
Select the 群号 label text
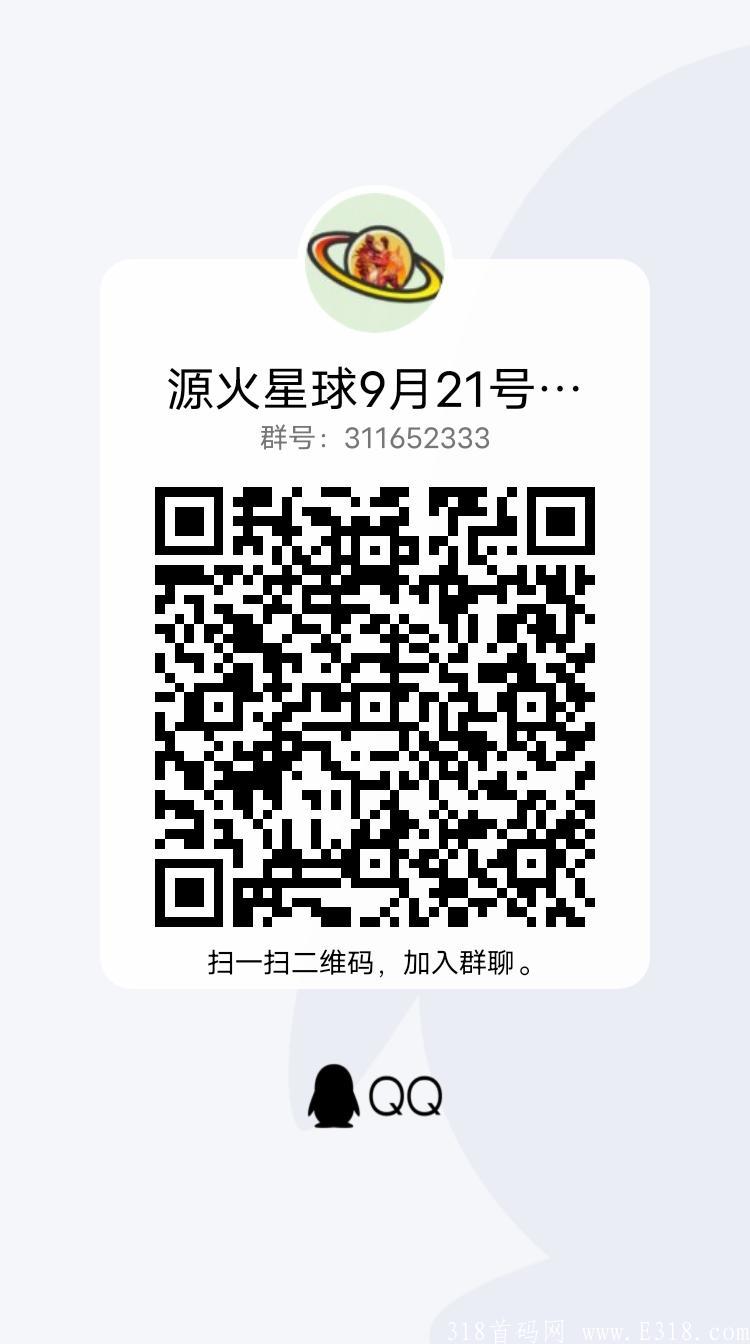[285, 437]
